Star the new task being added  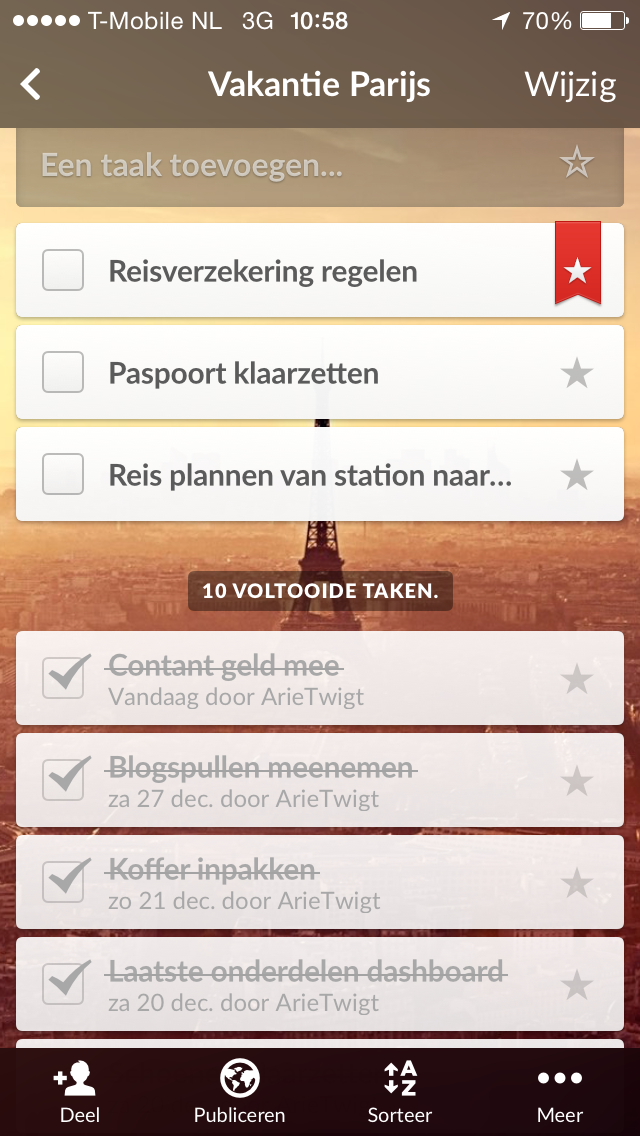577,163
